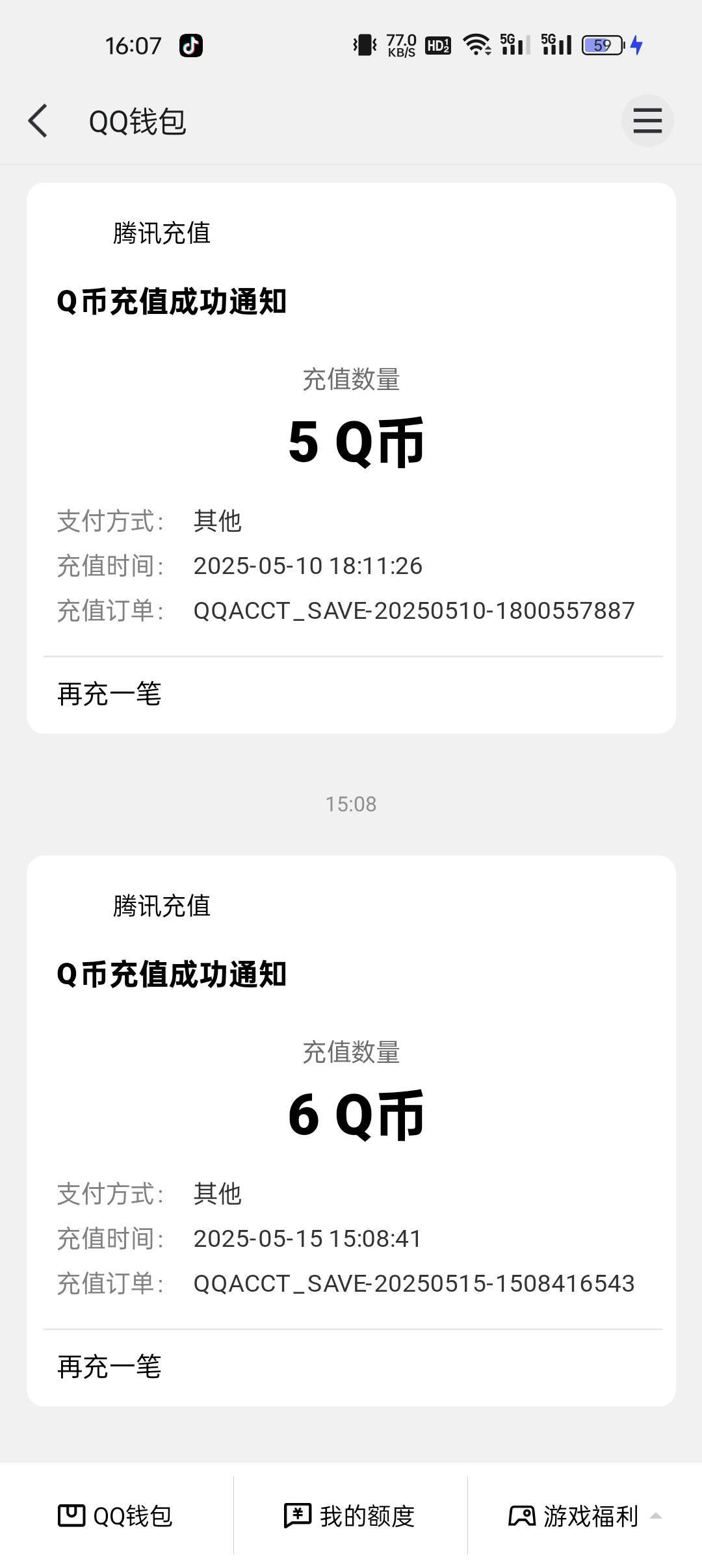Screen dimensions: 702x1568
Task: Tap 再充一笔 under the 6 Q币 recharge
Action: click(109, 1366)
